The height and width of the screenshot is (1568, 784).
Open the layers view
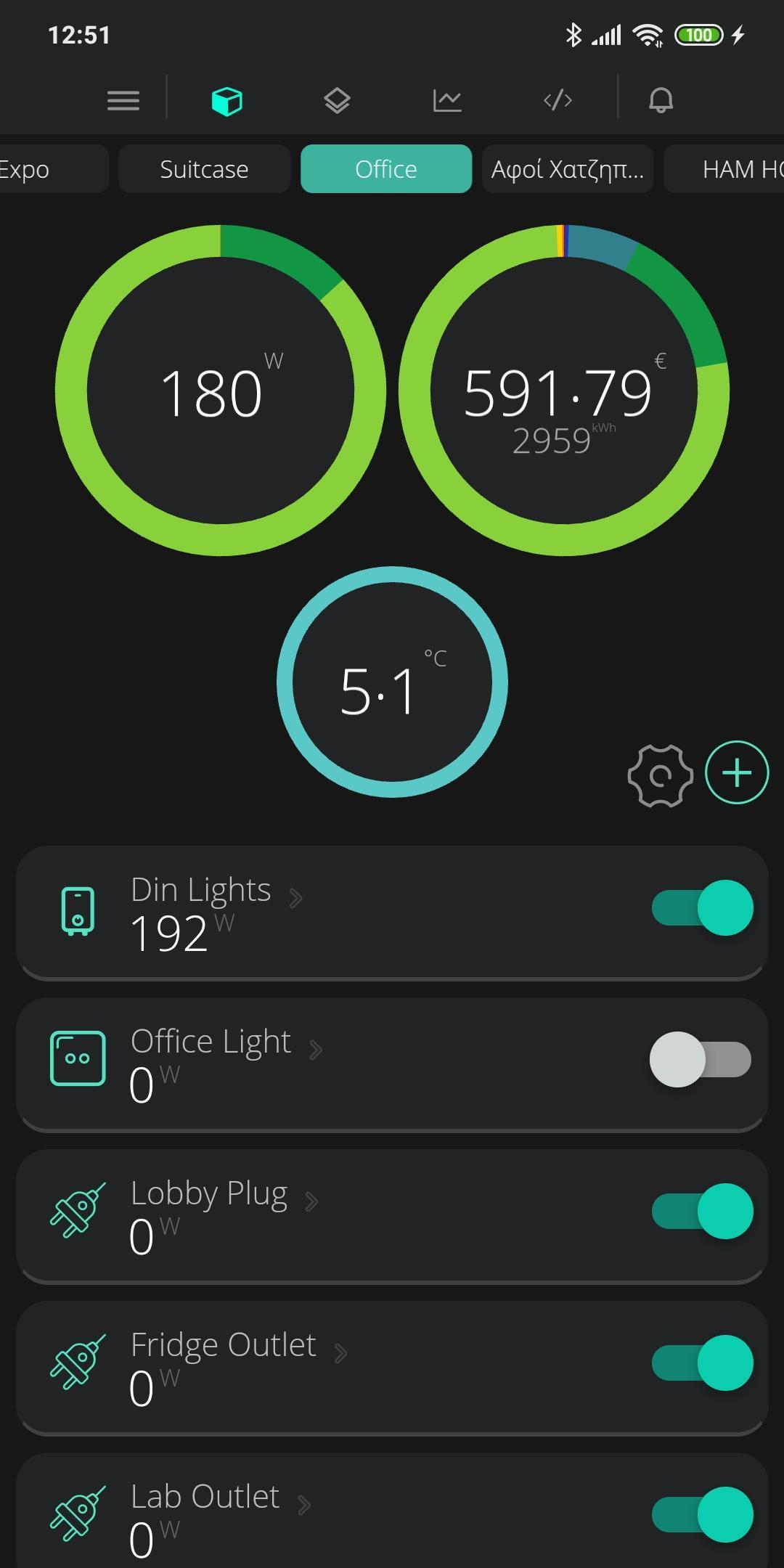(x=337, y=100)
